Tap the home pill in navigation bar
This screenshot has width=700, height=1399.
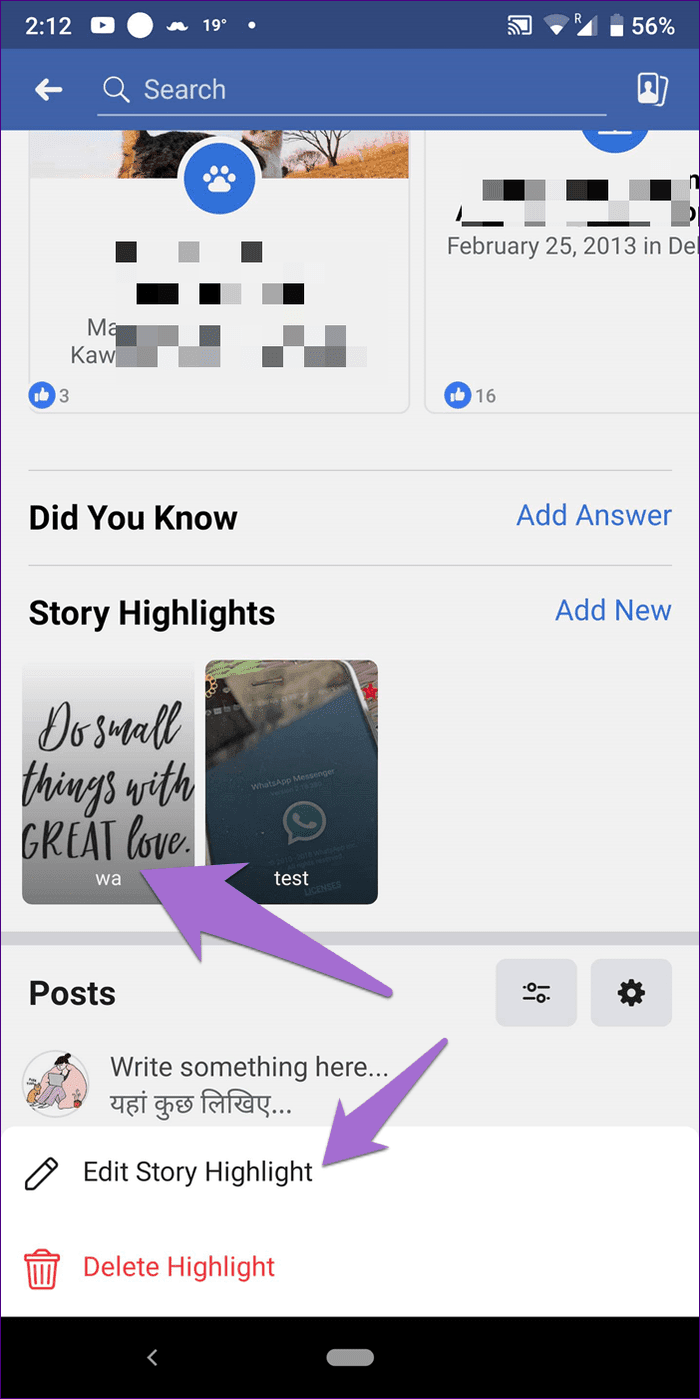[350, 1357]
